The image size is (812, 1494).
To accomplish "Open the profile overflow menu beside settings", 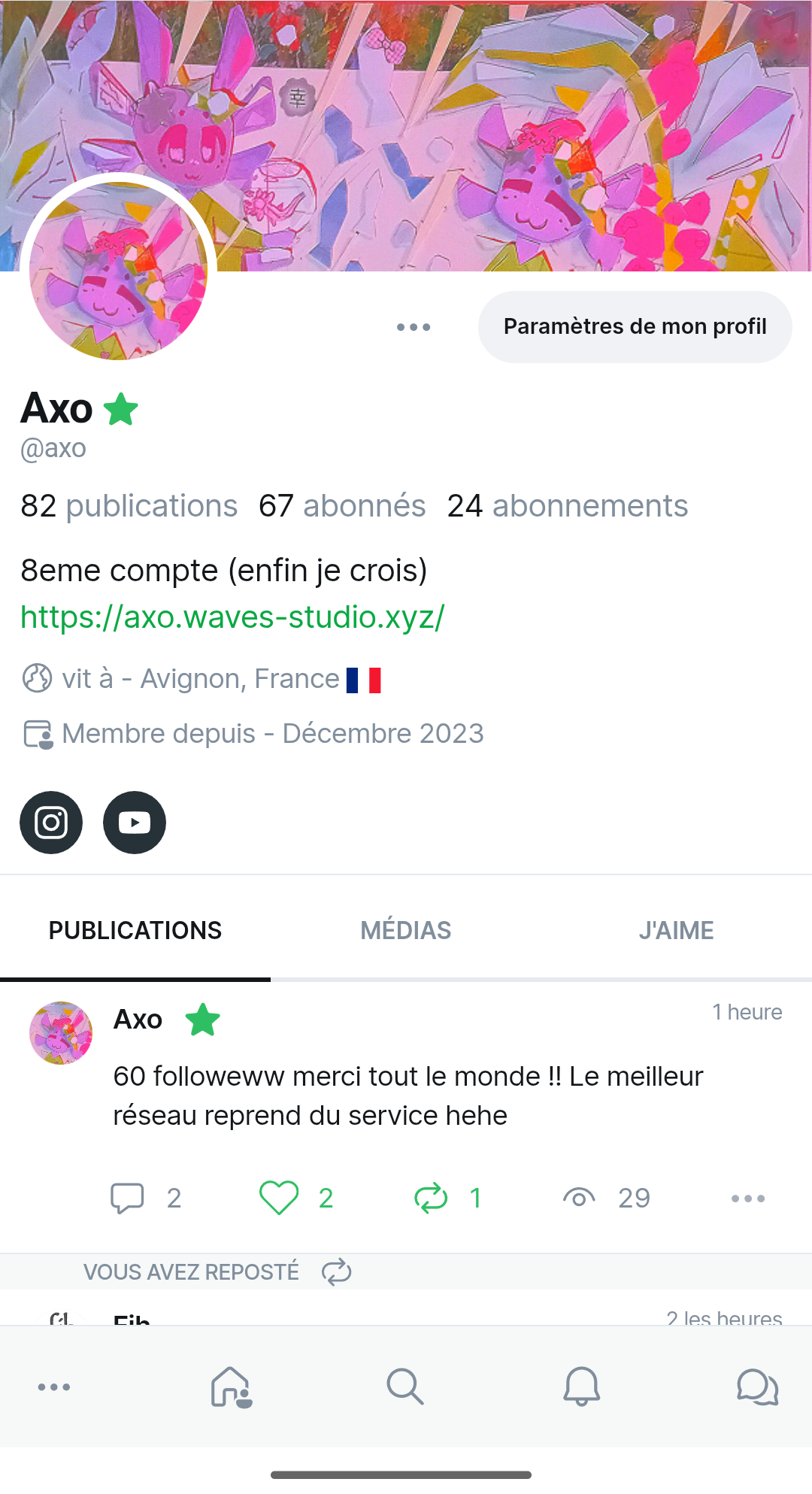I will pos(414,327).
